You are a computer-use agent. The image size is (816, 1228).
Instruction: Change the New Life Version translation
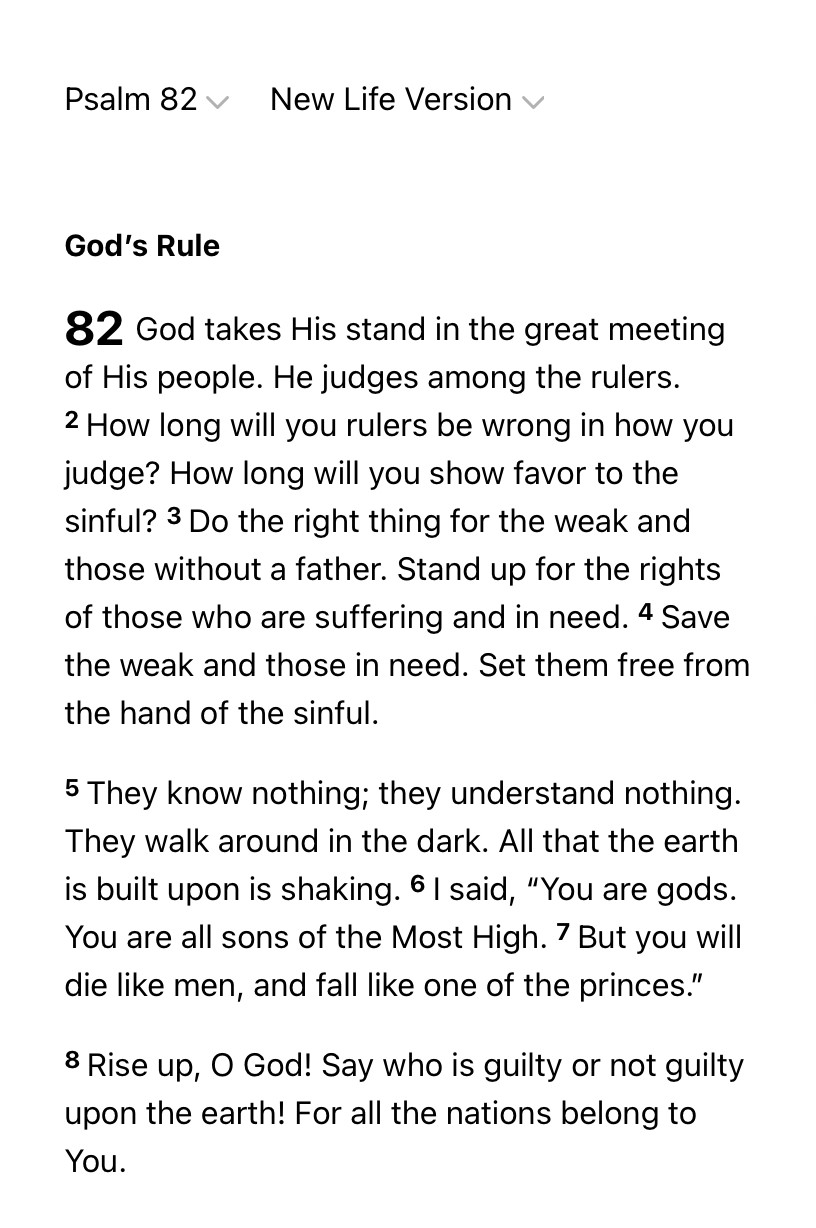(x=406, y=100)
